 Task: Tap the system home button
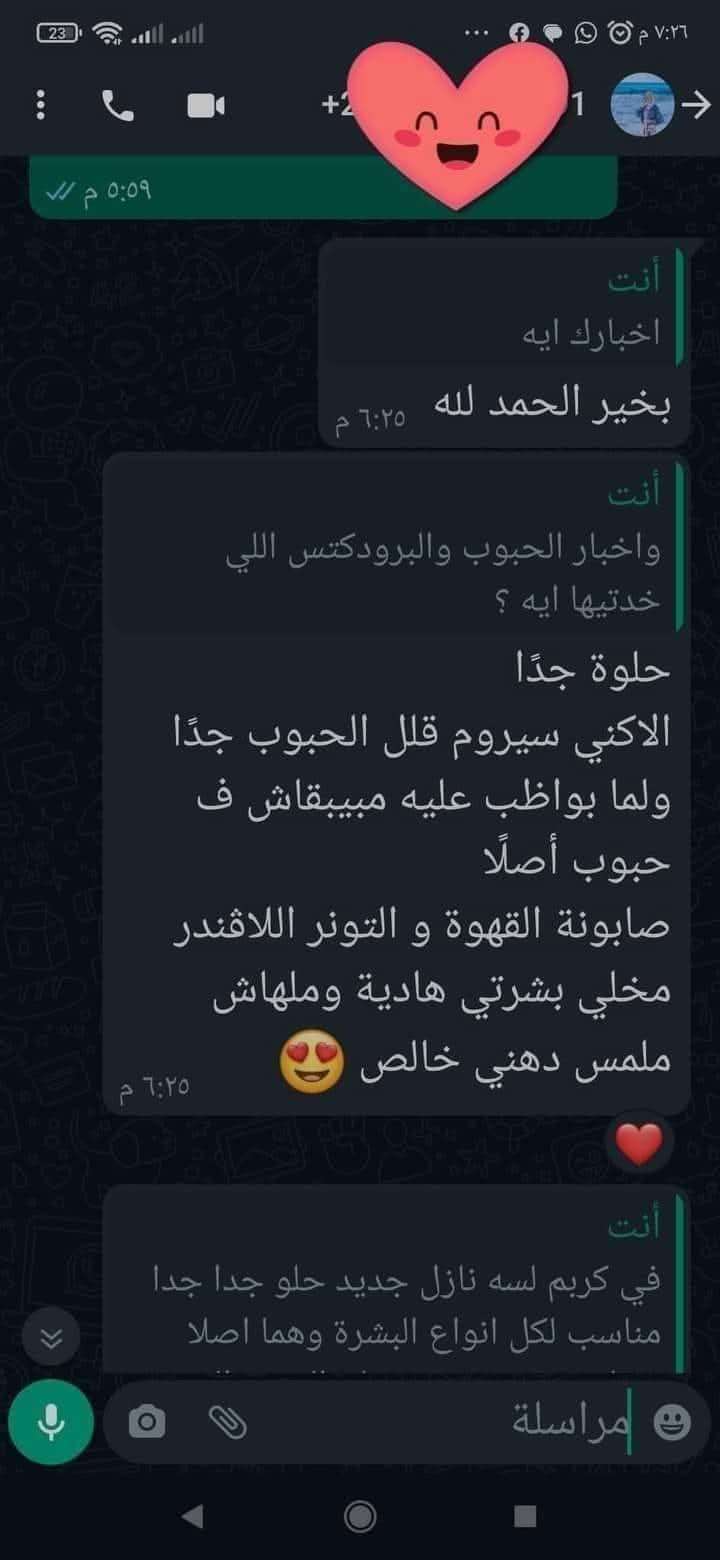coord(360,1517)
